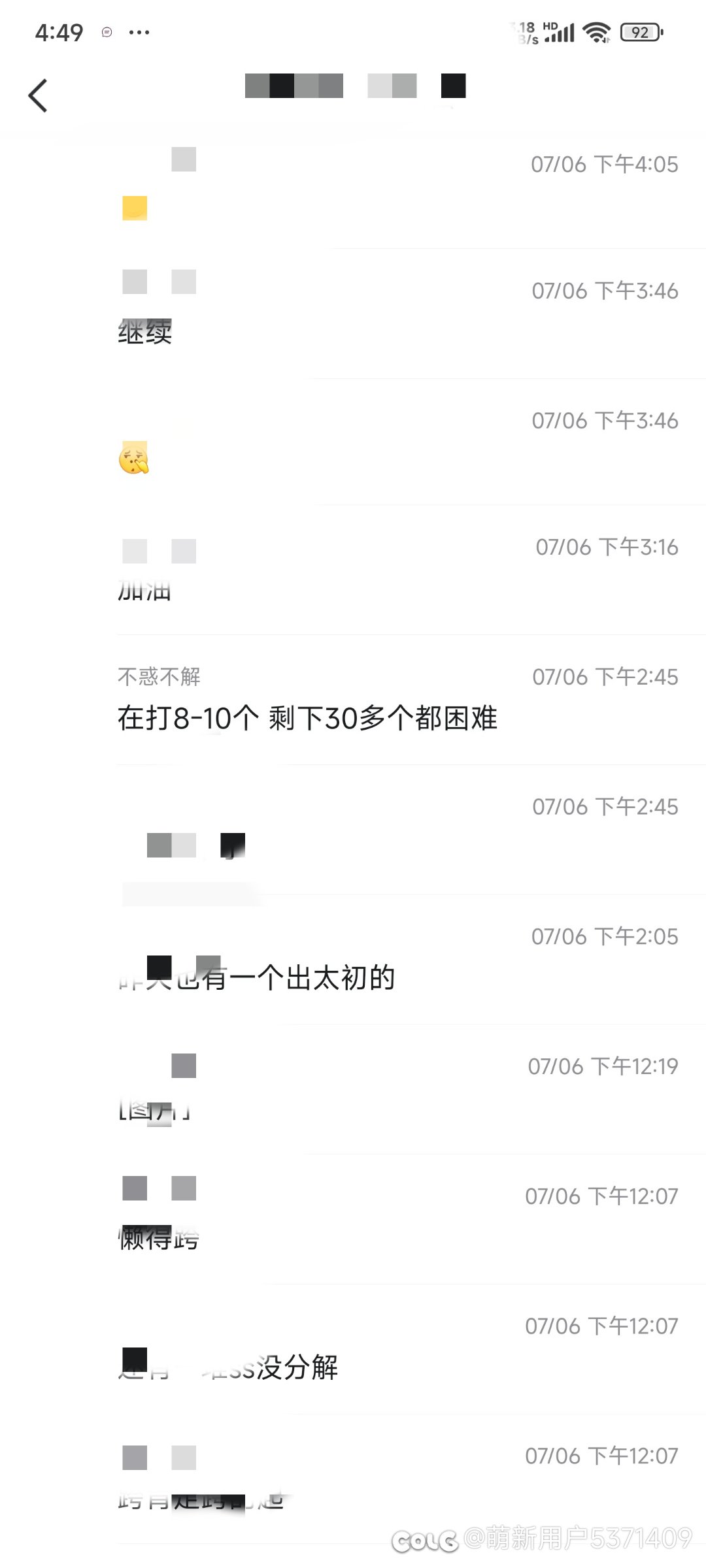Open the message ending with ss没分解

click(x=353, y=1350)
